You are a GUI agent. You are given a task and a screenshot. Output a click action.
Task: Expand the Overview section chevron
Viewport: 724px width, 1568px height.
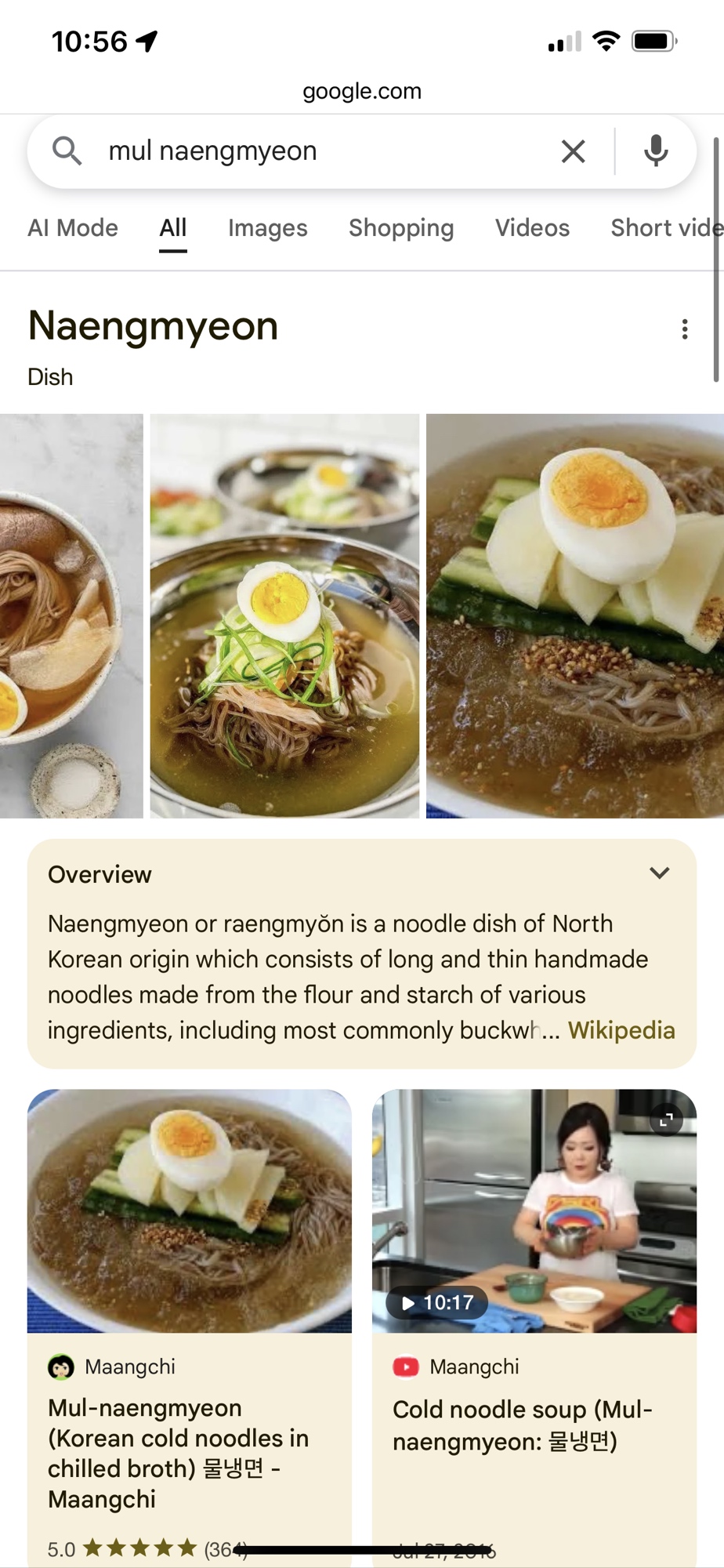660,873
